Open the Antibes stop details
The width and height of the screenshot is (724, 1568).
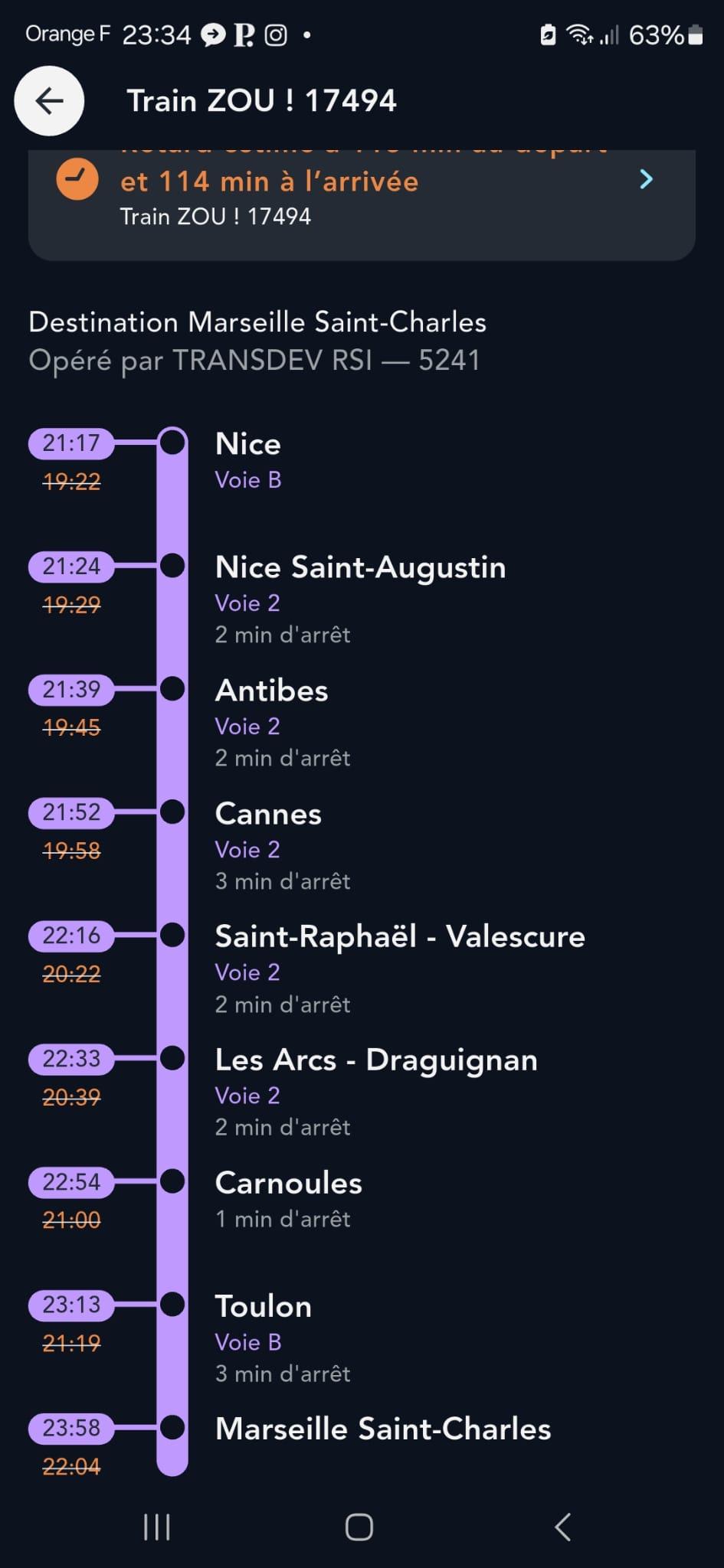(271, 691)
